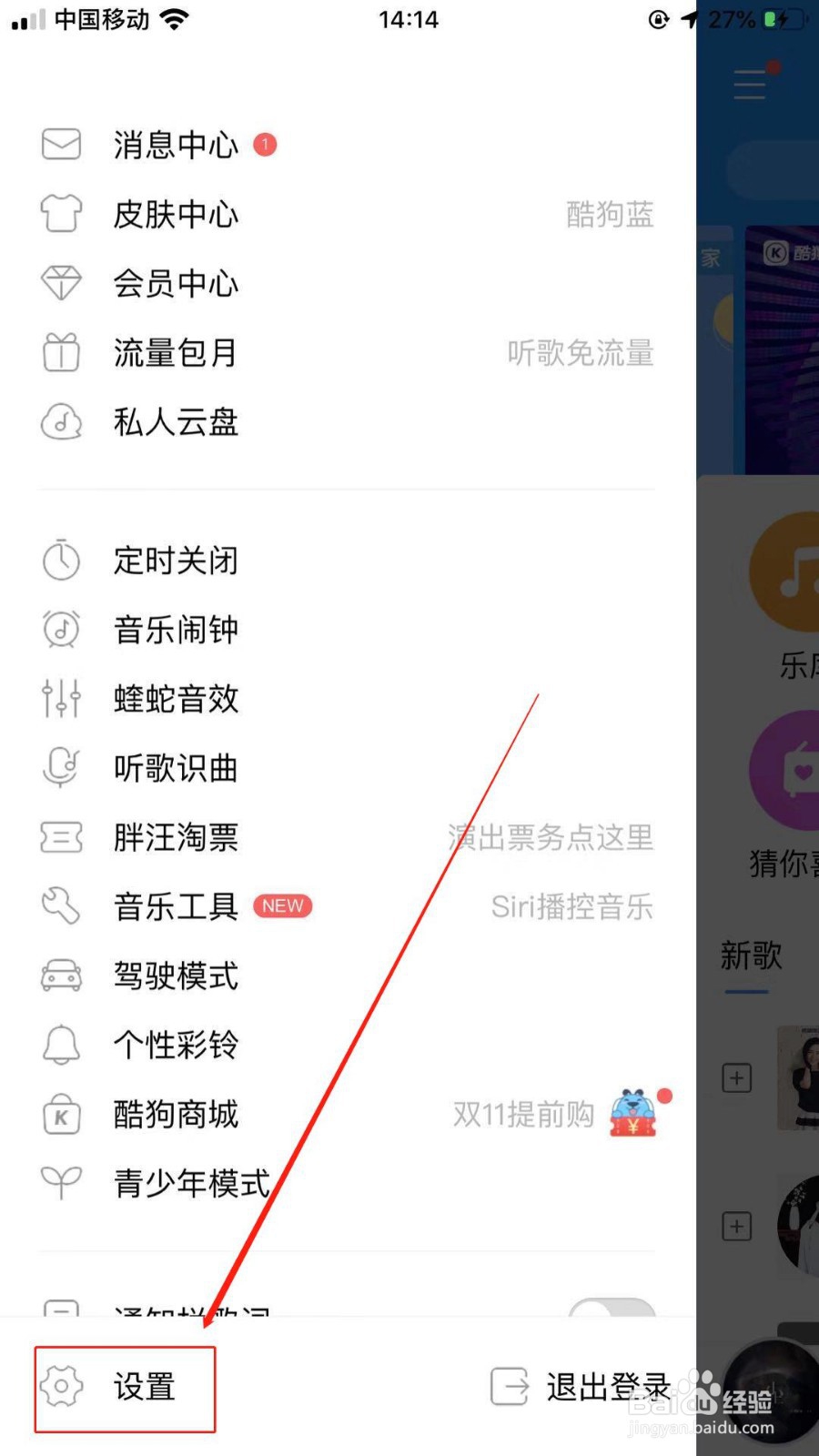819x1456 pixels.
Task: Enter 驾驶模式 car icon
Action: (59, 976)
